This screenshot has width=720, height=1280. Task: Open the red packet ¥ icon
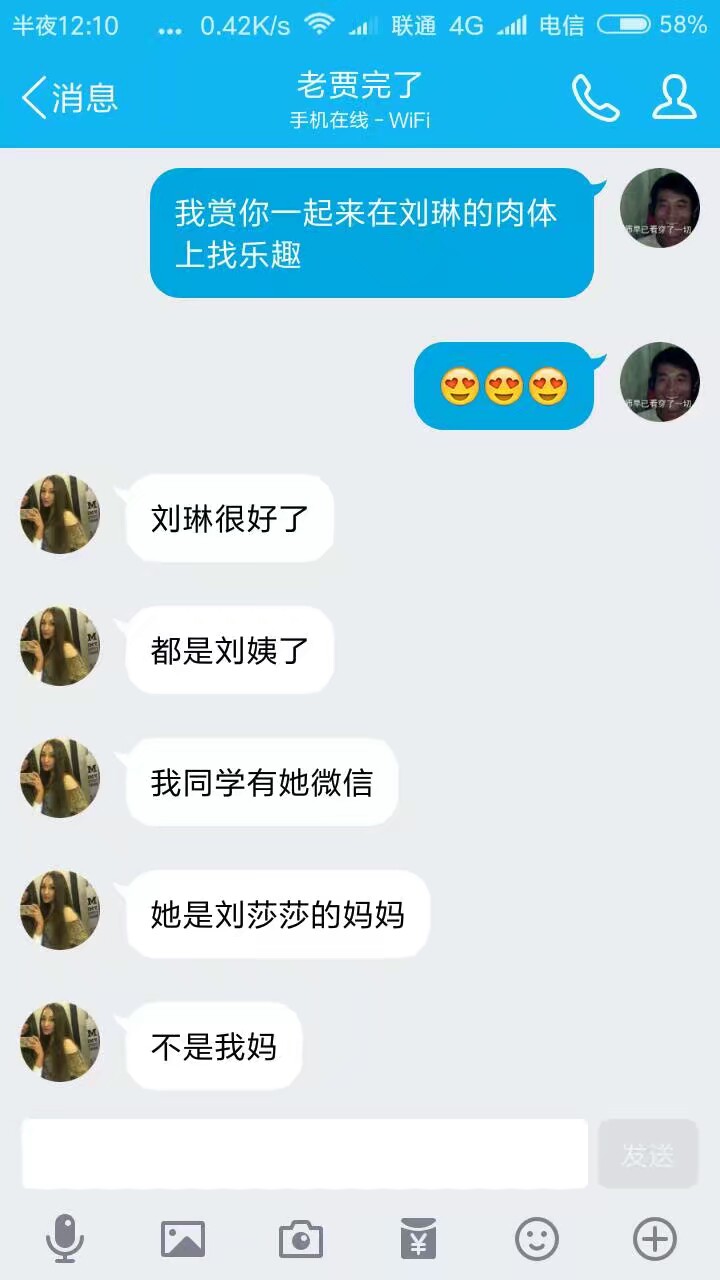point(418,1238)
